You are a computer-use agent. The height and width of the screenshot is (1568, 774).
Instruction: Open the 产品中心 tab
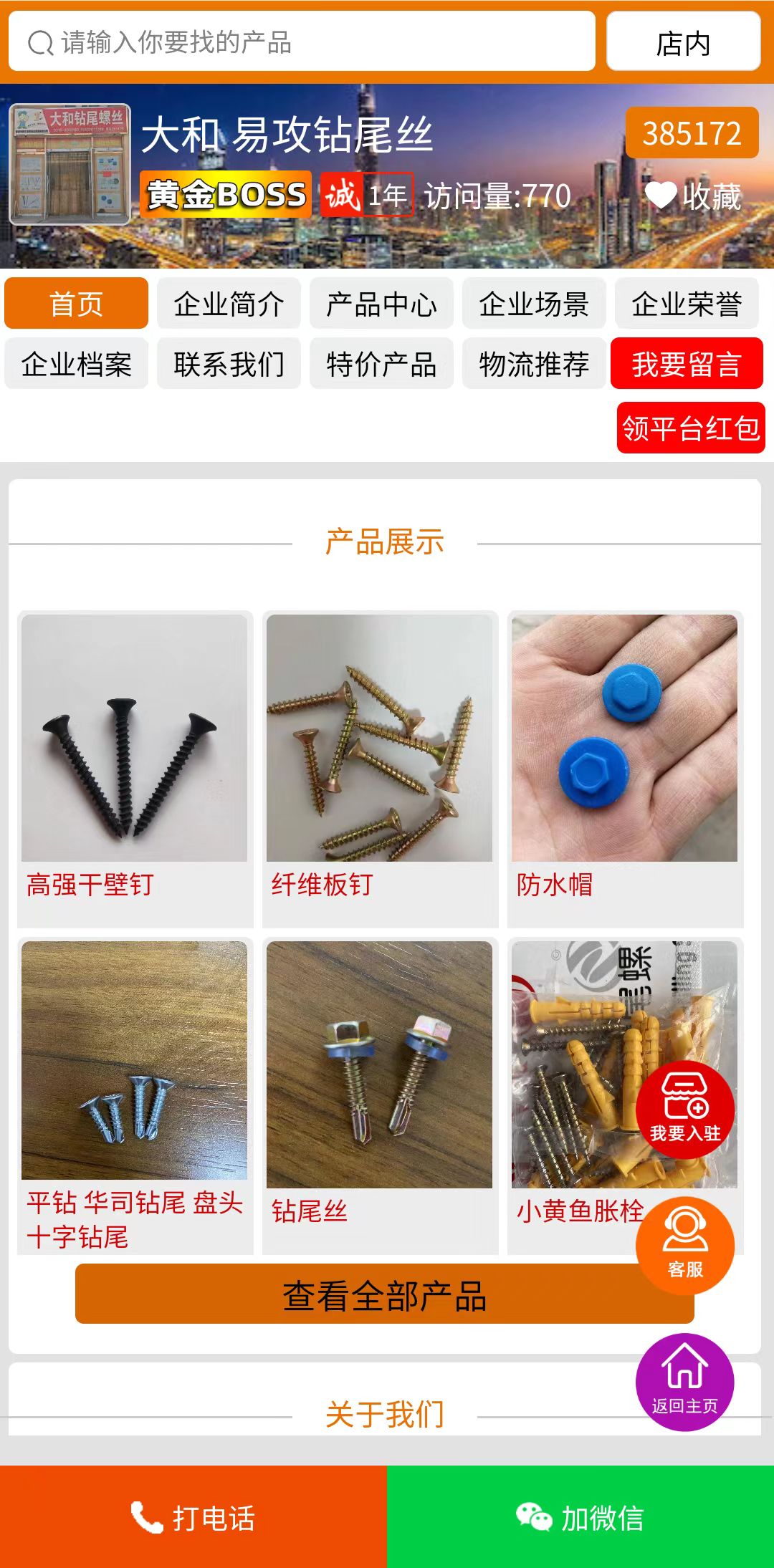point(381,304)
